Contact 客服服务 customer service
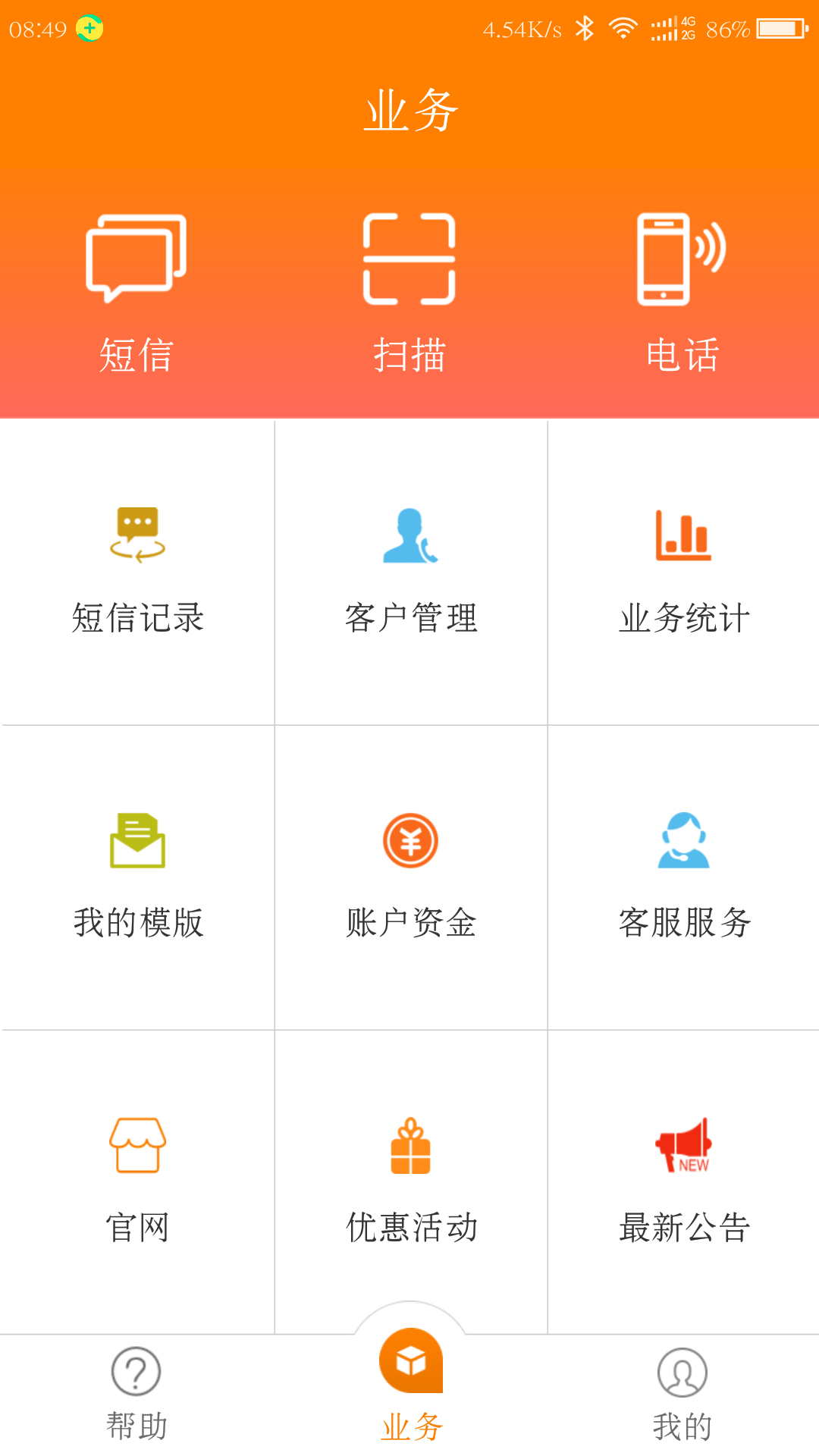 click(x=683, y=876)
